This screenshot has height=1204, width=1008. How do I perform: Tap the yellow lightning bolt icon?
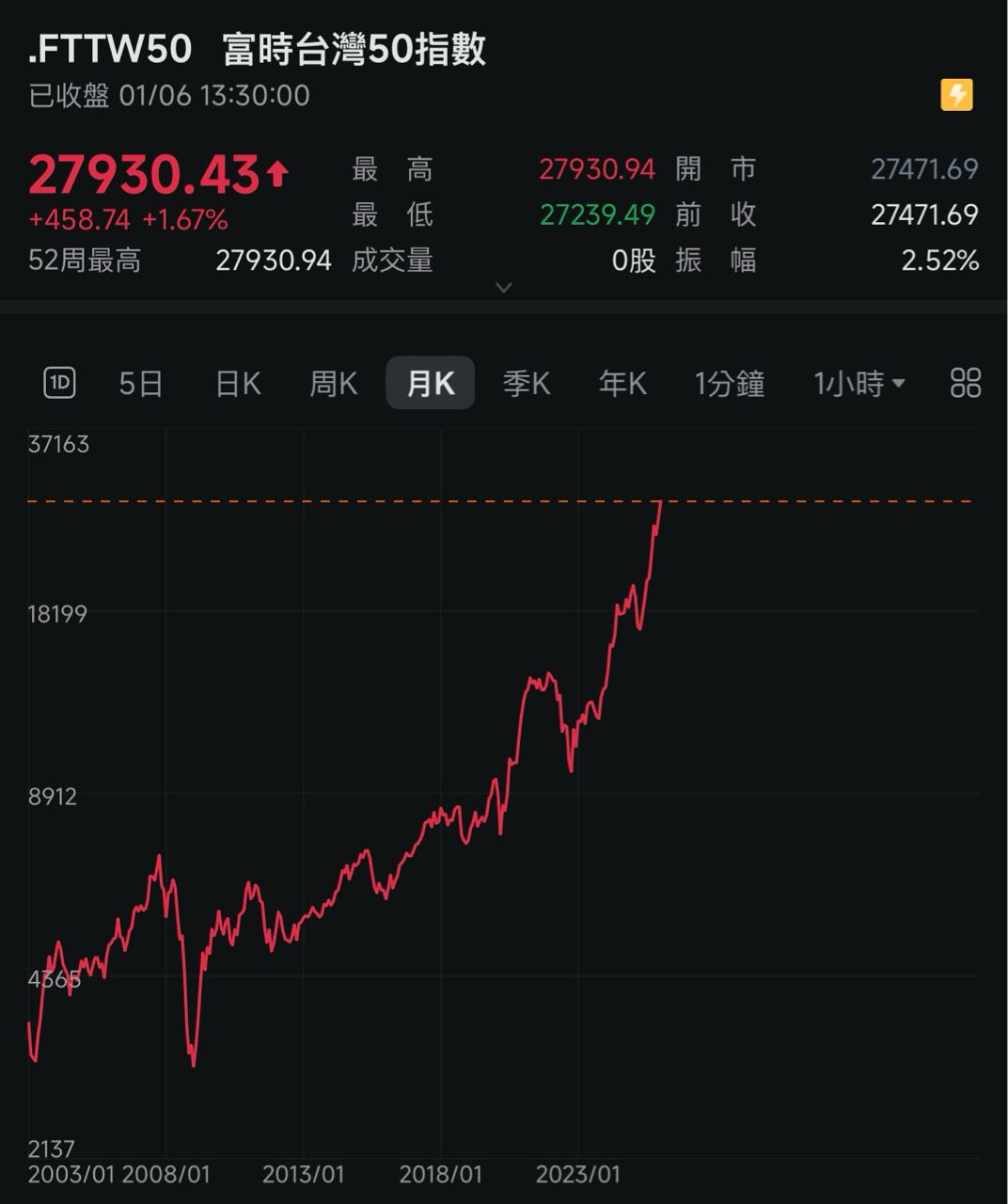[956, 95]
